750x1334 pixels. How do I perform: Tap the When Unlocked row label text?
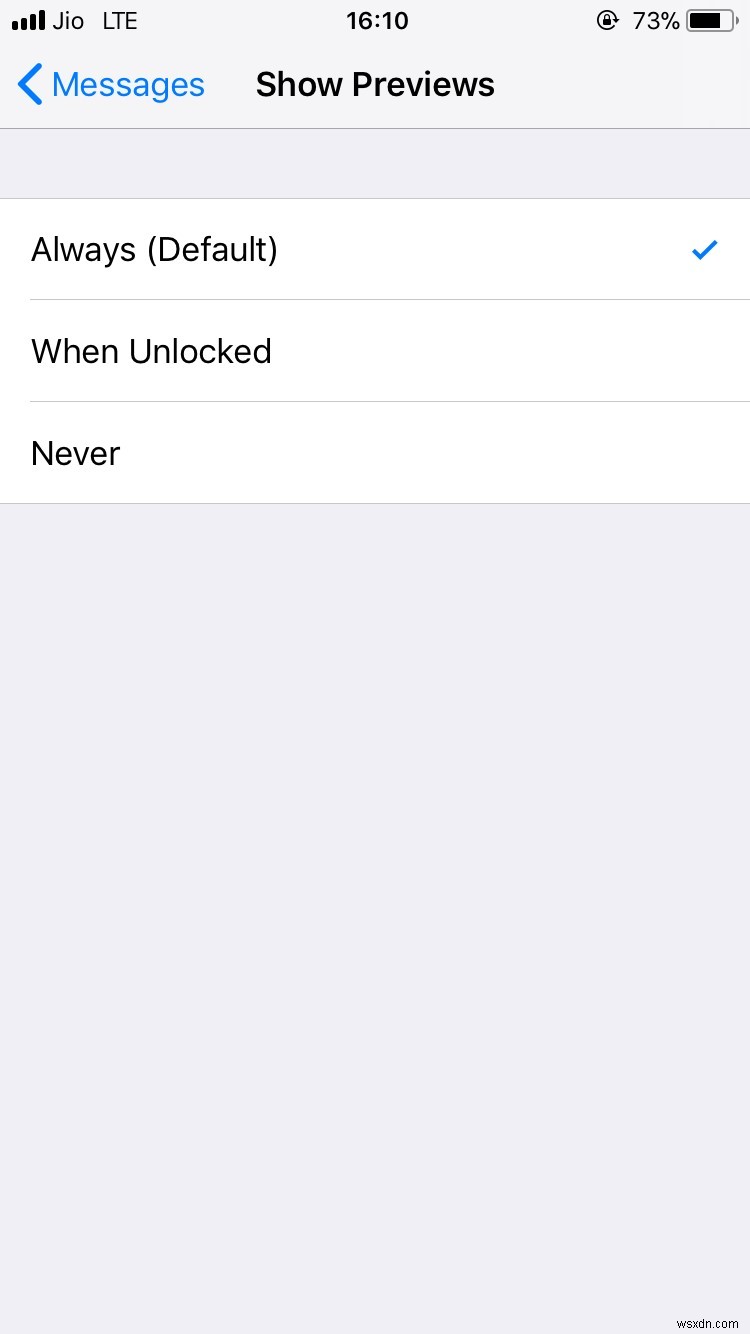(x=151, y=351)
